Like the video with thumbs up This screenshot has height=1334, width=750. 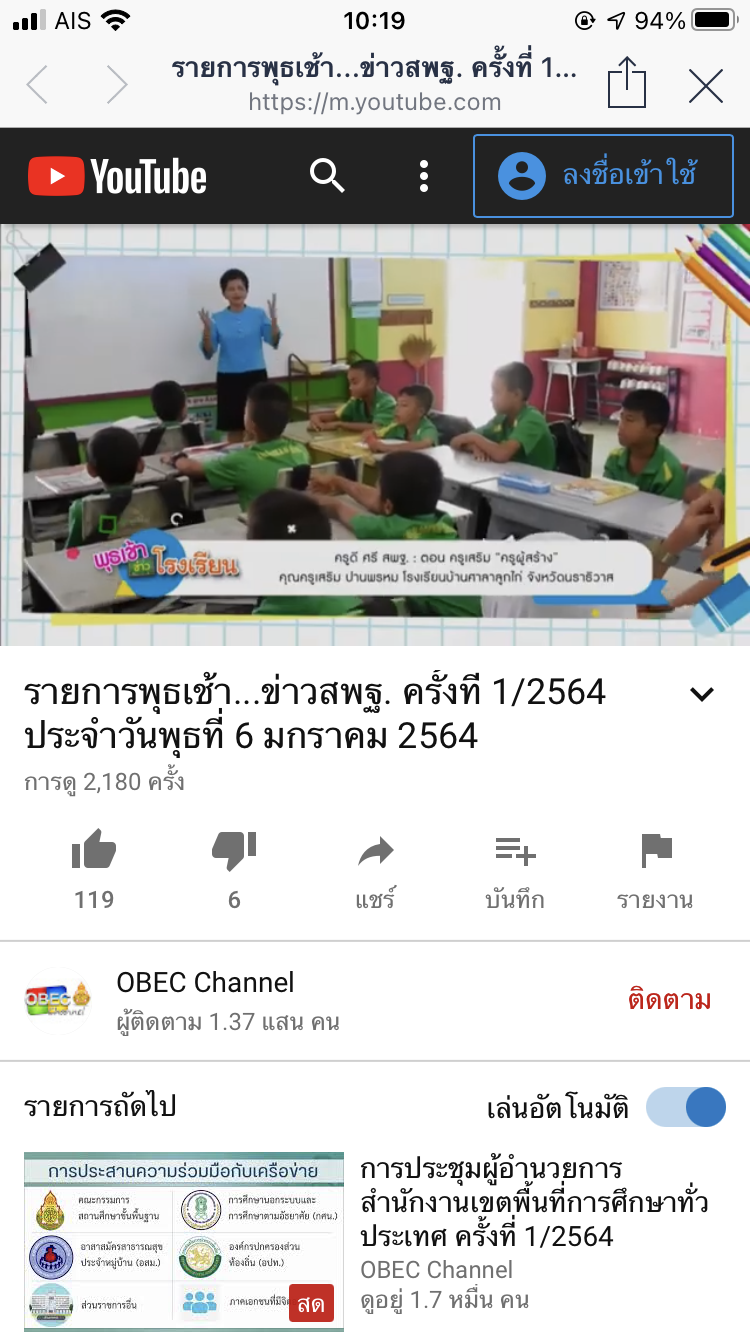coord(94,870)
